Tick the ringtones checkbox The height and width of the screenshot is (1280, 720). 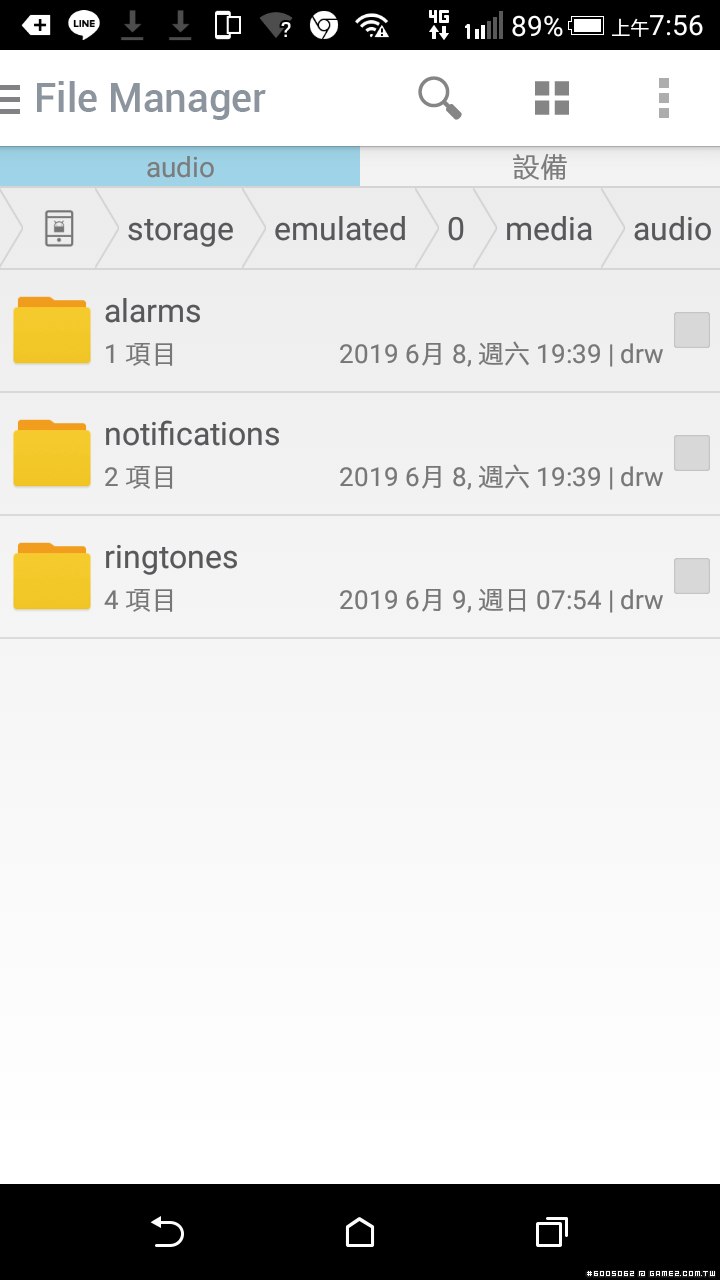[691, 576]
